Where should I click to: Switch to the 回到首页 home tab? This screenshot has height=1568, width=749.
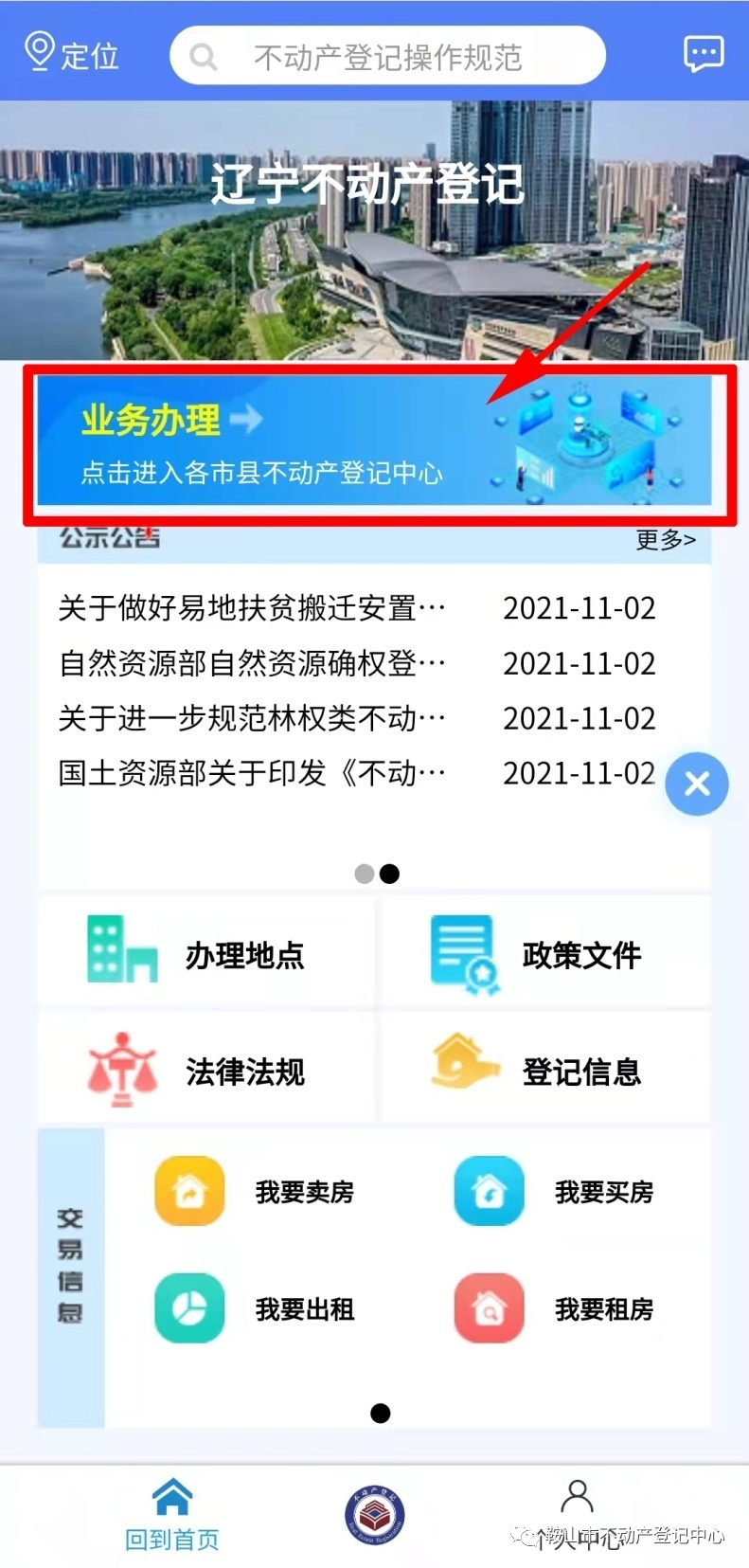point(172,1514)
